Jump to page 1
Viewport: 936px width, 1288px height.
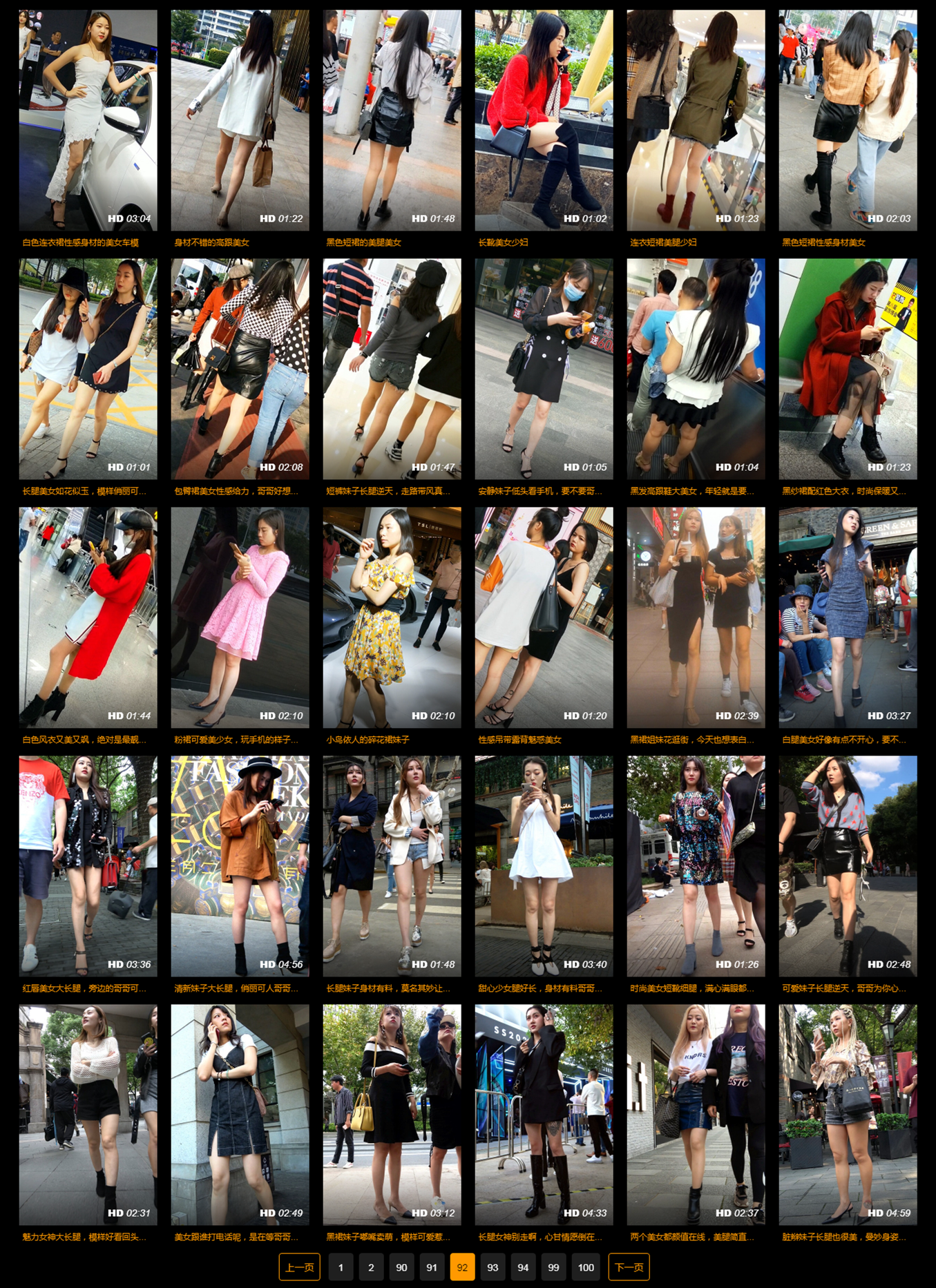(341, 1267)
